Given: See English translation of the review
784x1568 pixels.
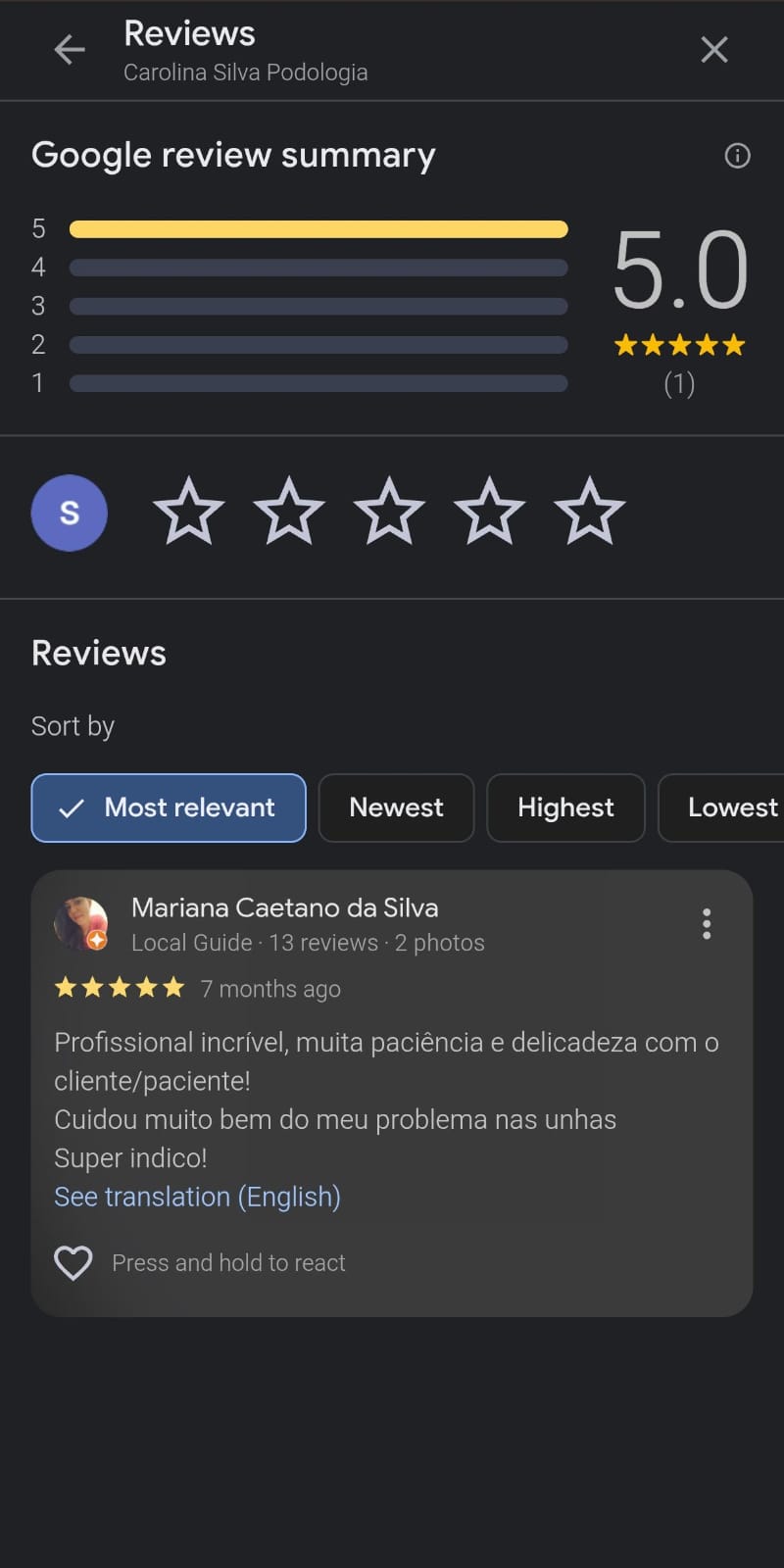Looking at the screenshot, I should coord(197,1197).
